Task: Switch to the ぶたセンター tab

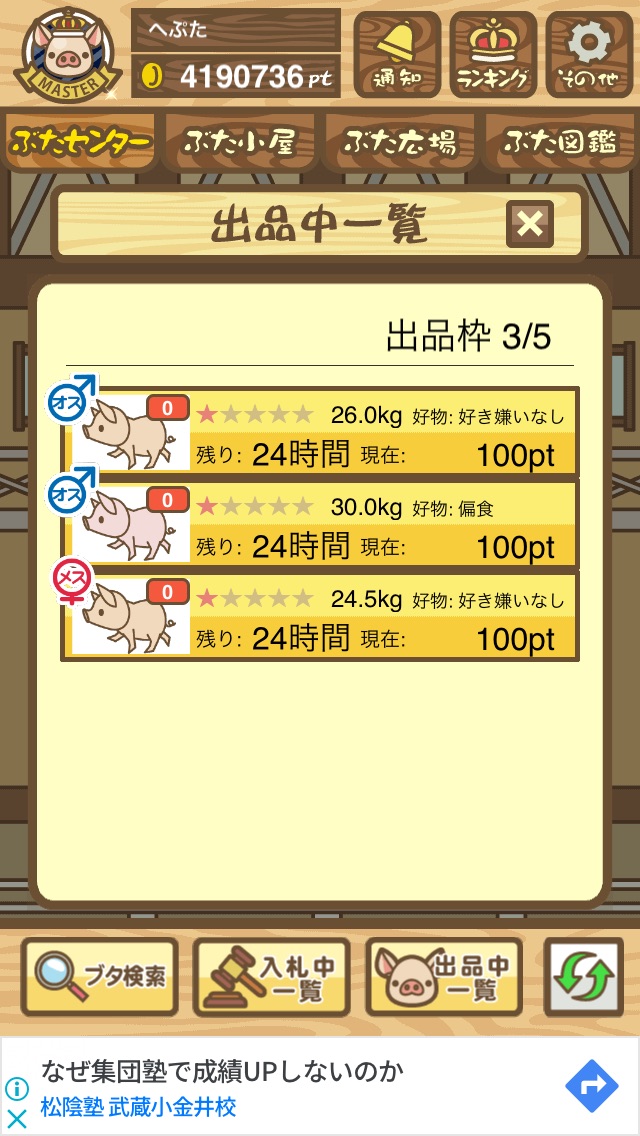Action: coord(80,141)
